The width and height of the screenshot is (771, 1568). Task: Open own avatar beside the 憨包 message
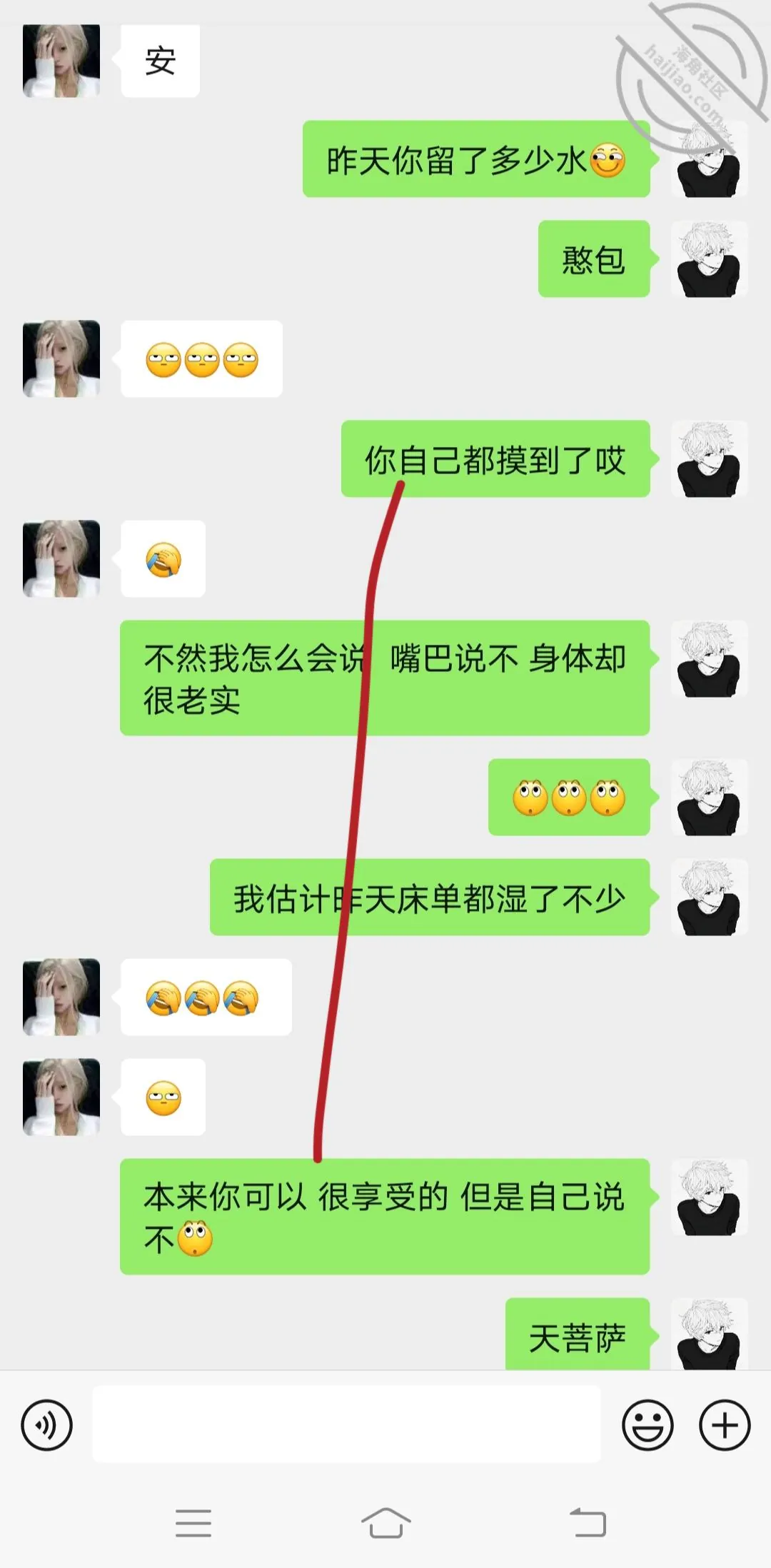pos(709,258)
